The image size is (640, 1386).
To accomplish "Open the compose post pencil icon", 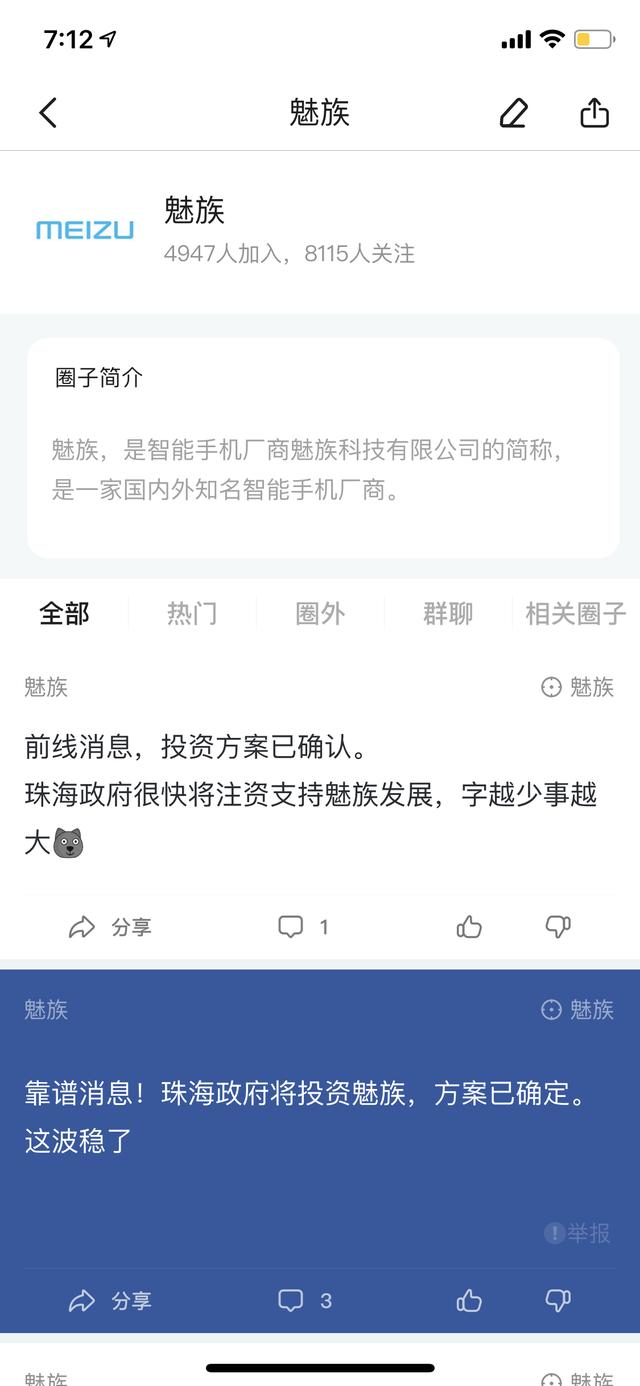I will coord(513,113).
